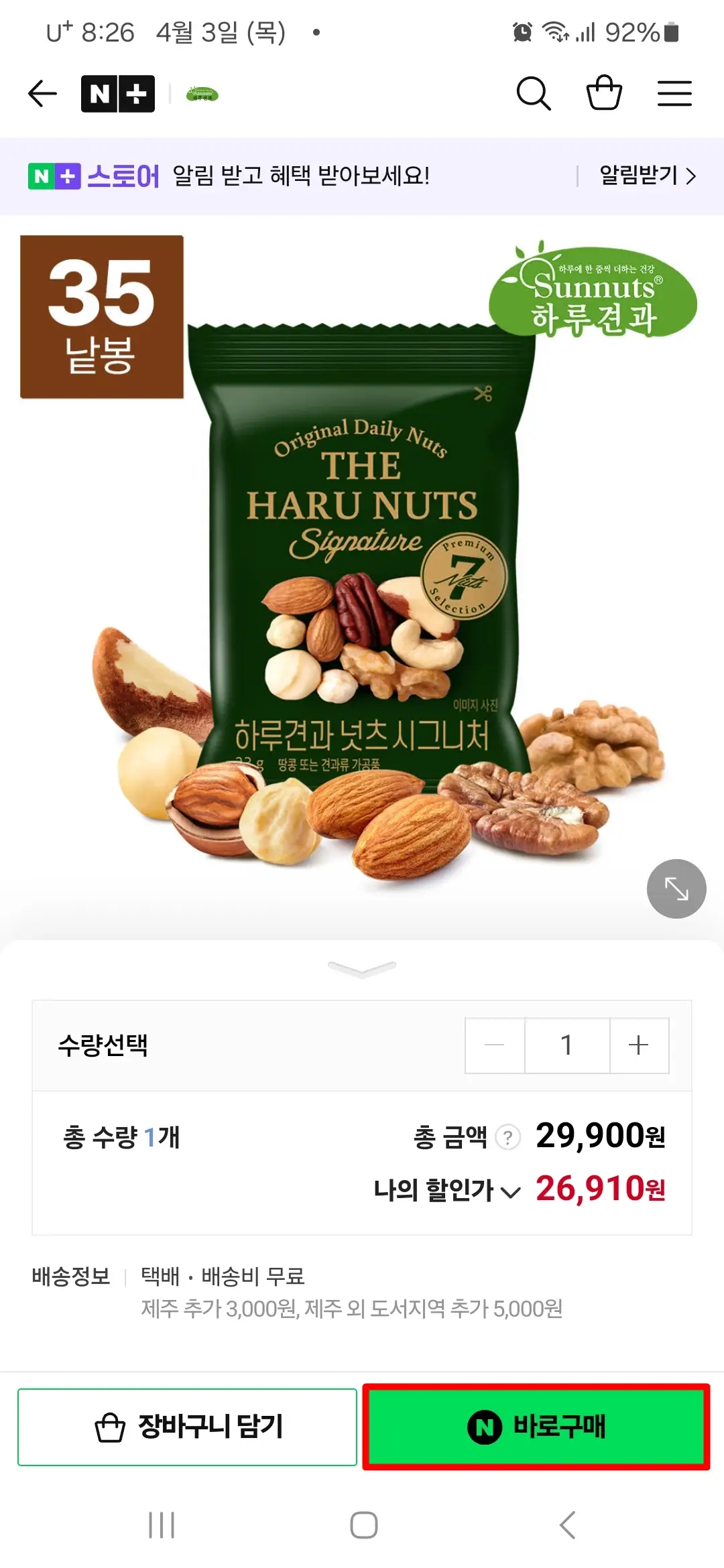Expand 나의 할인가 details
Image resolution: width=724 pixels, height=1568 pixels.
coord(512,1191)
